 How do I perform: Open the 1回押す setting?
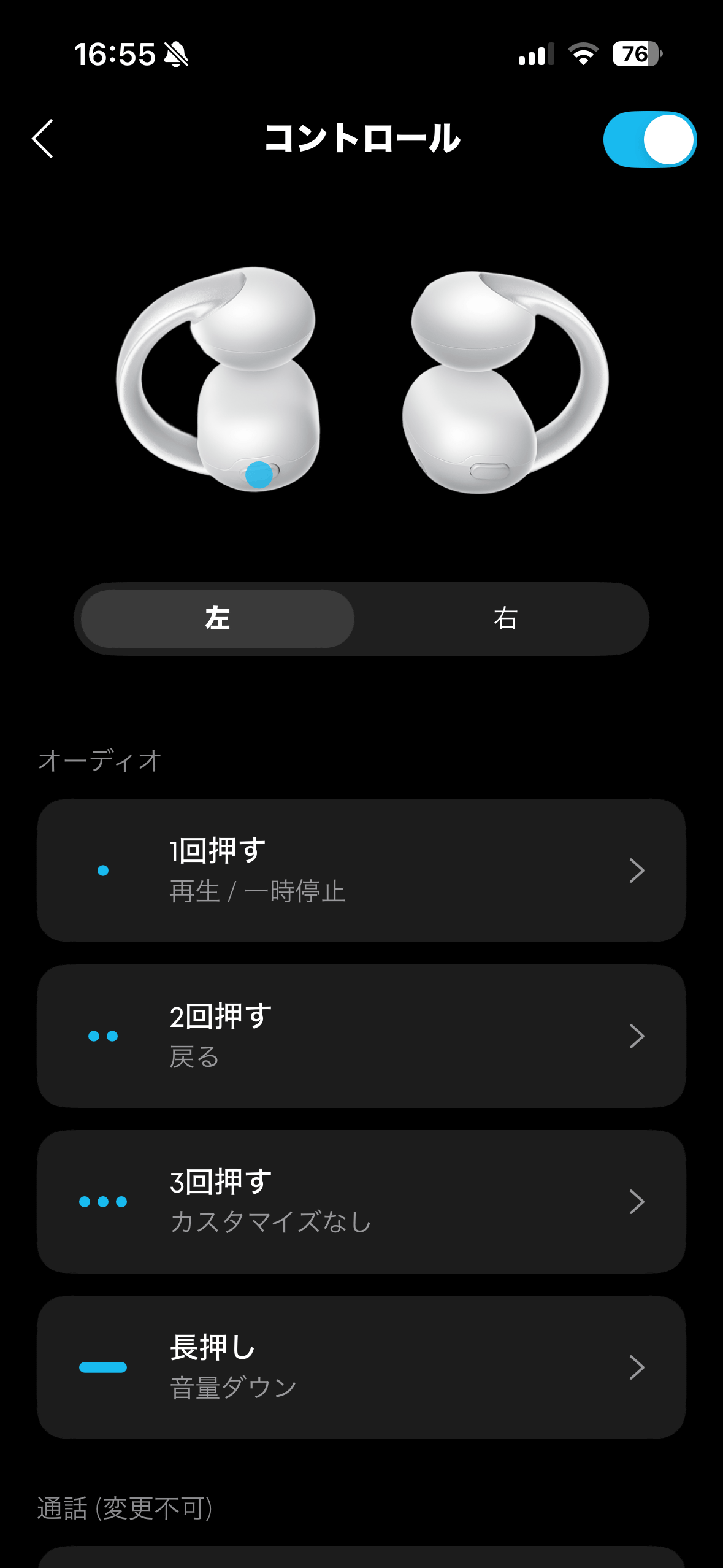tap(361, 870)
